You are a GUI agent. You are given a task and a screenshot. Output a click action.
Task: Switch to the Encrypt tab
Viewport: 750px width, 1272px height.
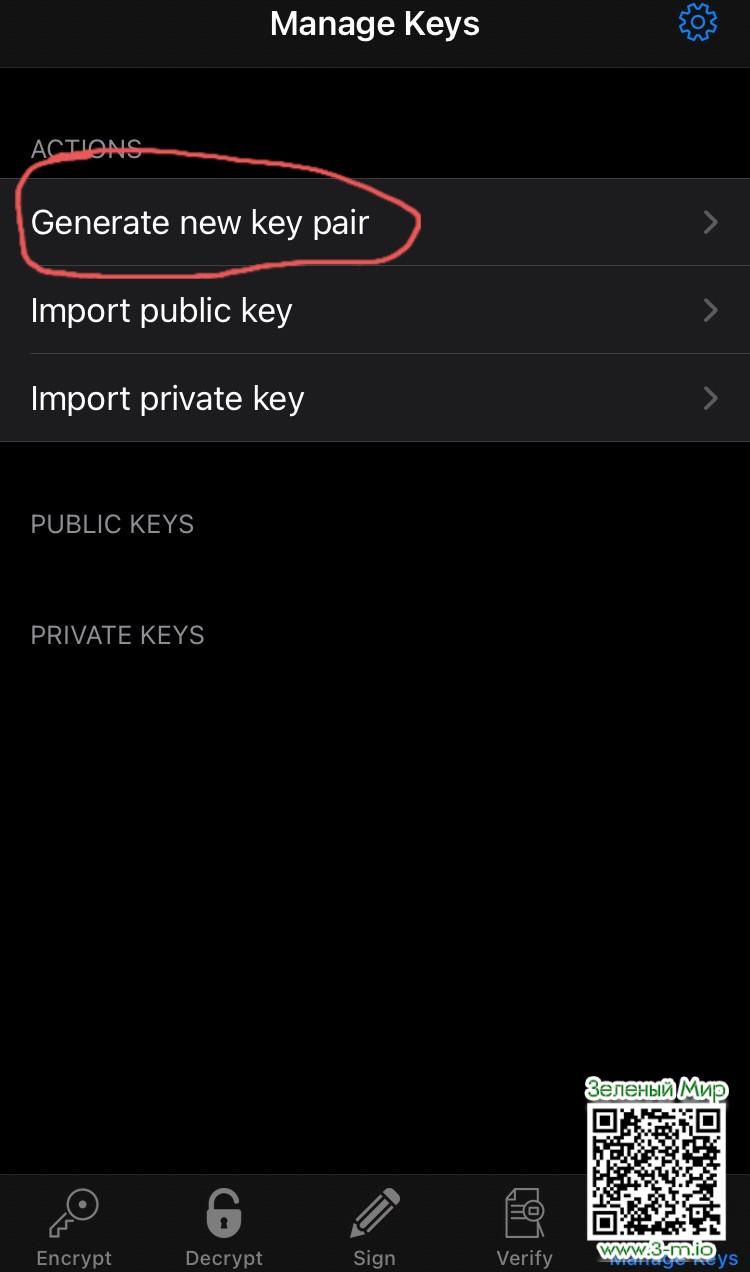point(74,1226)
